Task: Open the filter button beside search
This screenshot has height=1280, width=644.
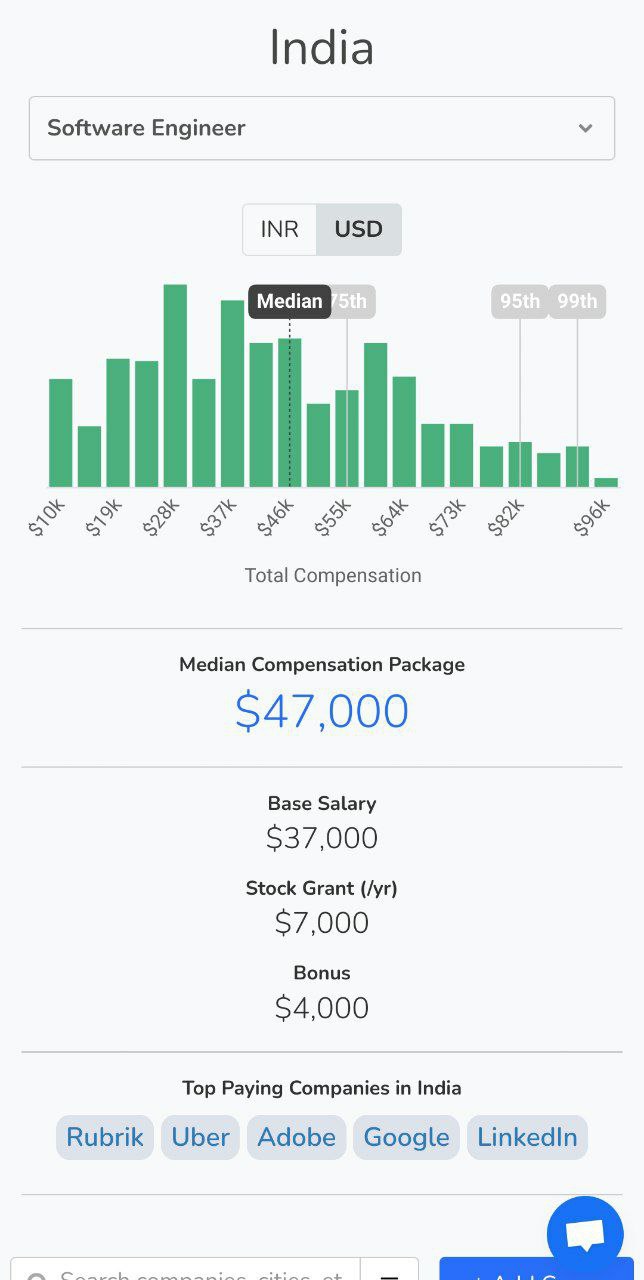Action: 390,1269
